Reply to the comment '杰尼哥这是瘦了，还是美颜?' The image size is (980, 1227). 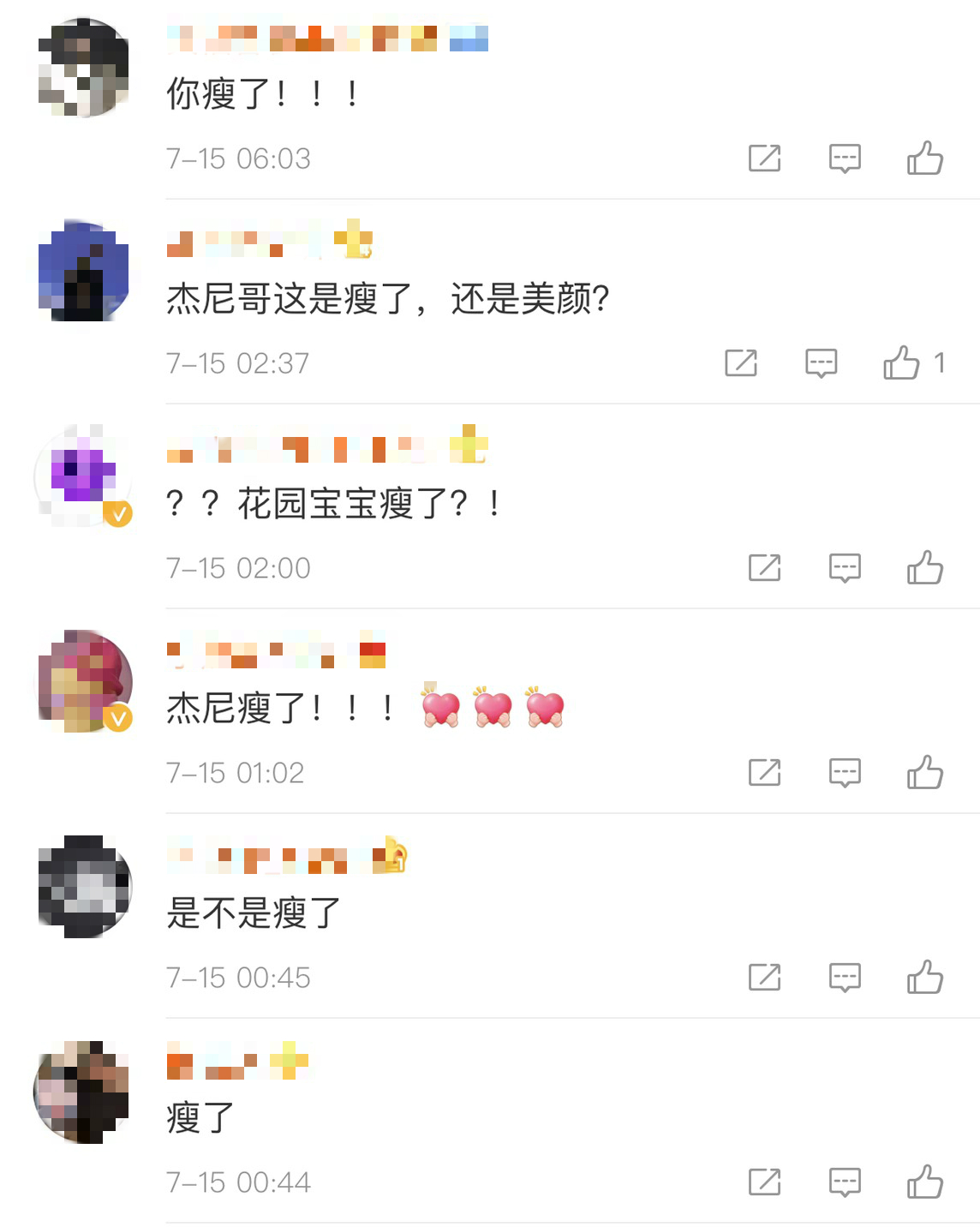point(821,363)
